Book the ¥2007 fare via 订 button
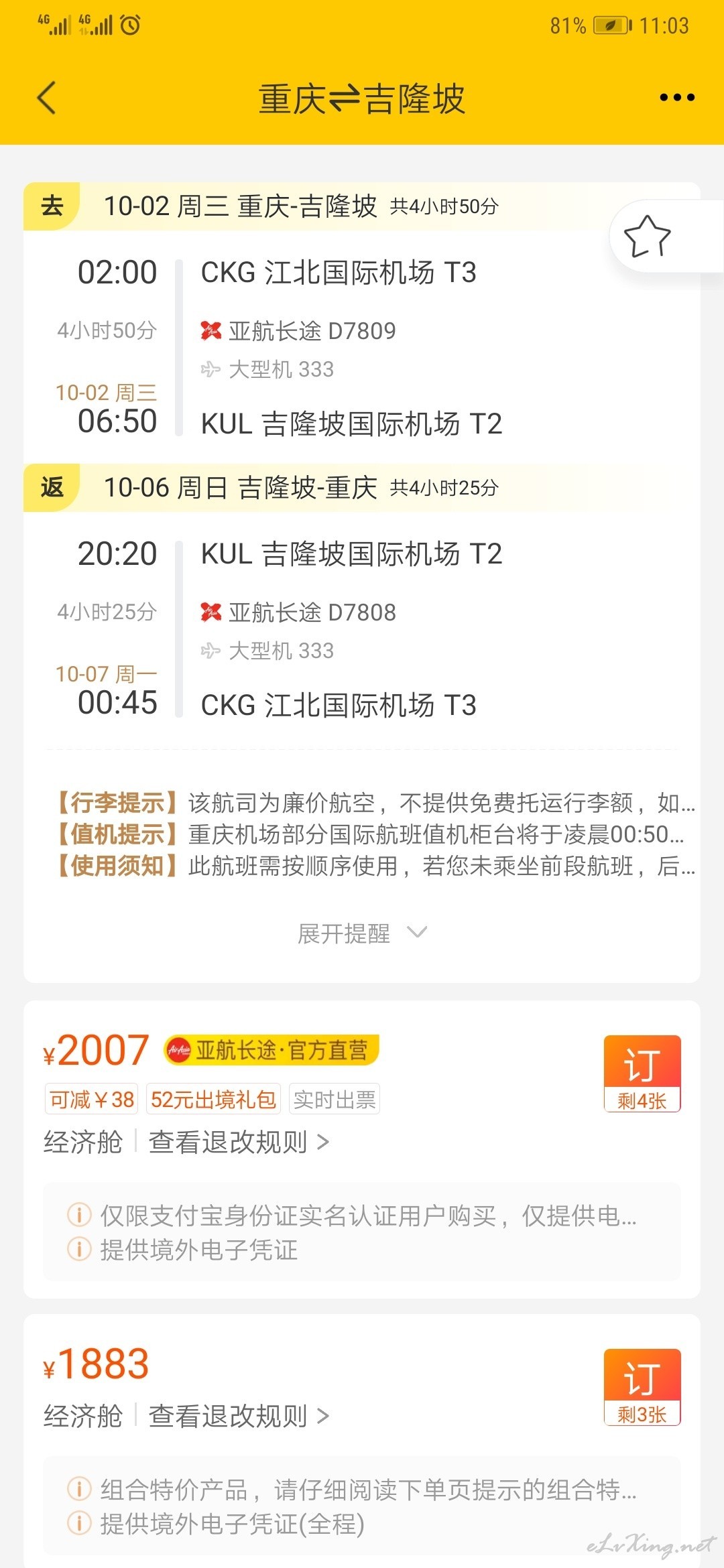Screen dimensions: 724x1568 [642, 1073]
